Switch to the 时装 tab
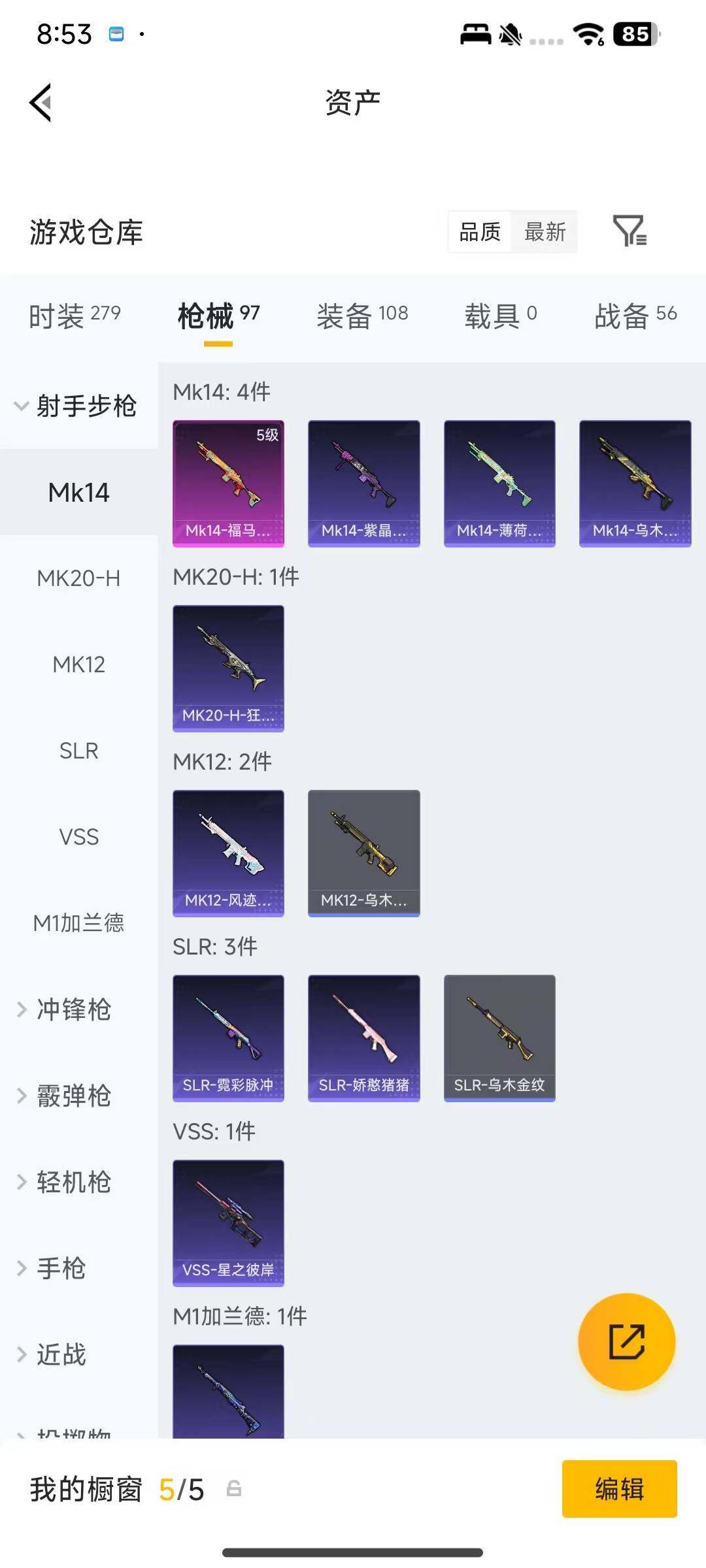The image size is (706, 1568). click(75, 316)
